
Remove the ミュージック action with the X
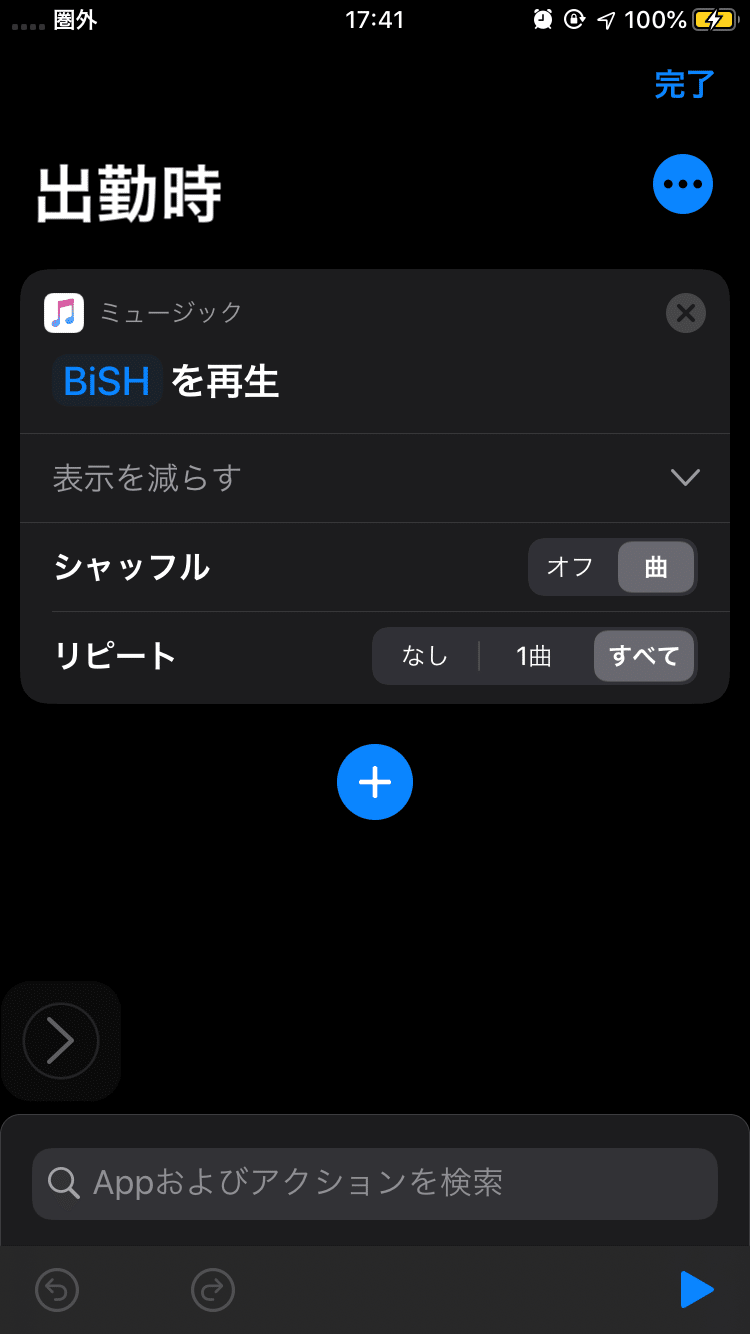[686, 313]
